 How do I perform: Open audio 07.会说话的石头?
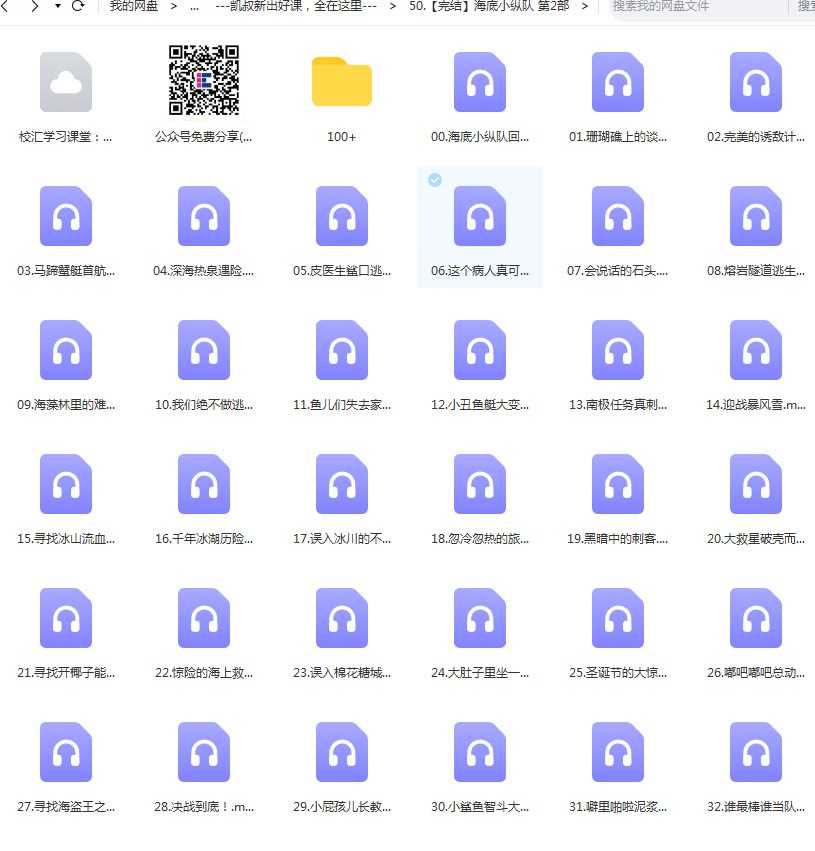[618, 216]
